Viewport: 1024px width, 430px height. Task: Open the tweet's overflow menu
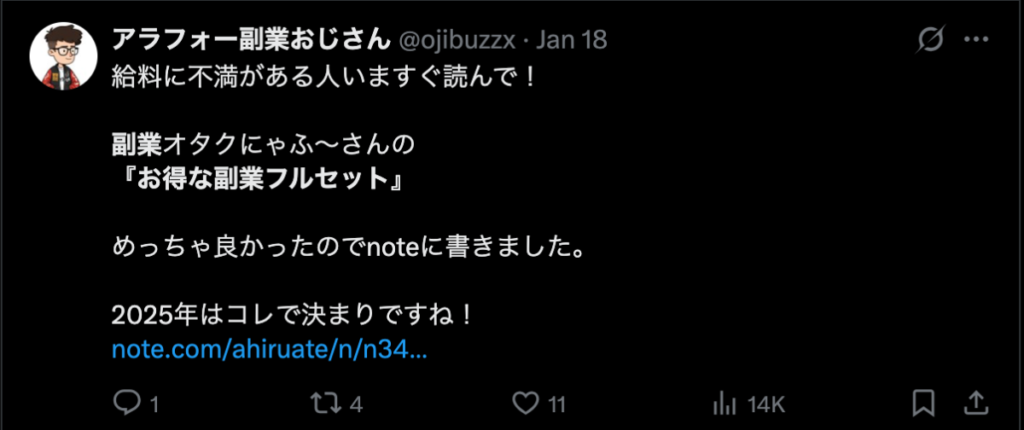pos(975,40)
